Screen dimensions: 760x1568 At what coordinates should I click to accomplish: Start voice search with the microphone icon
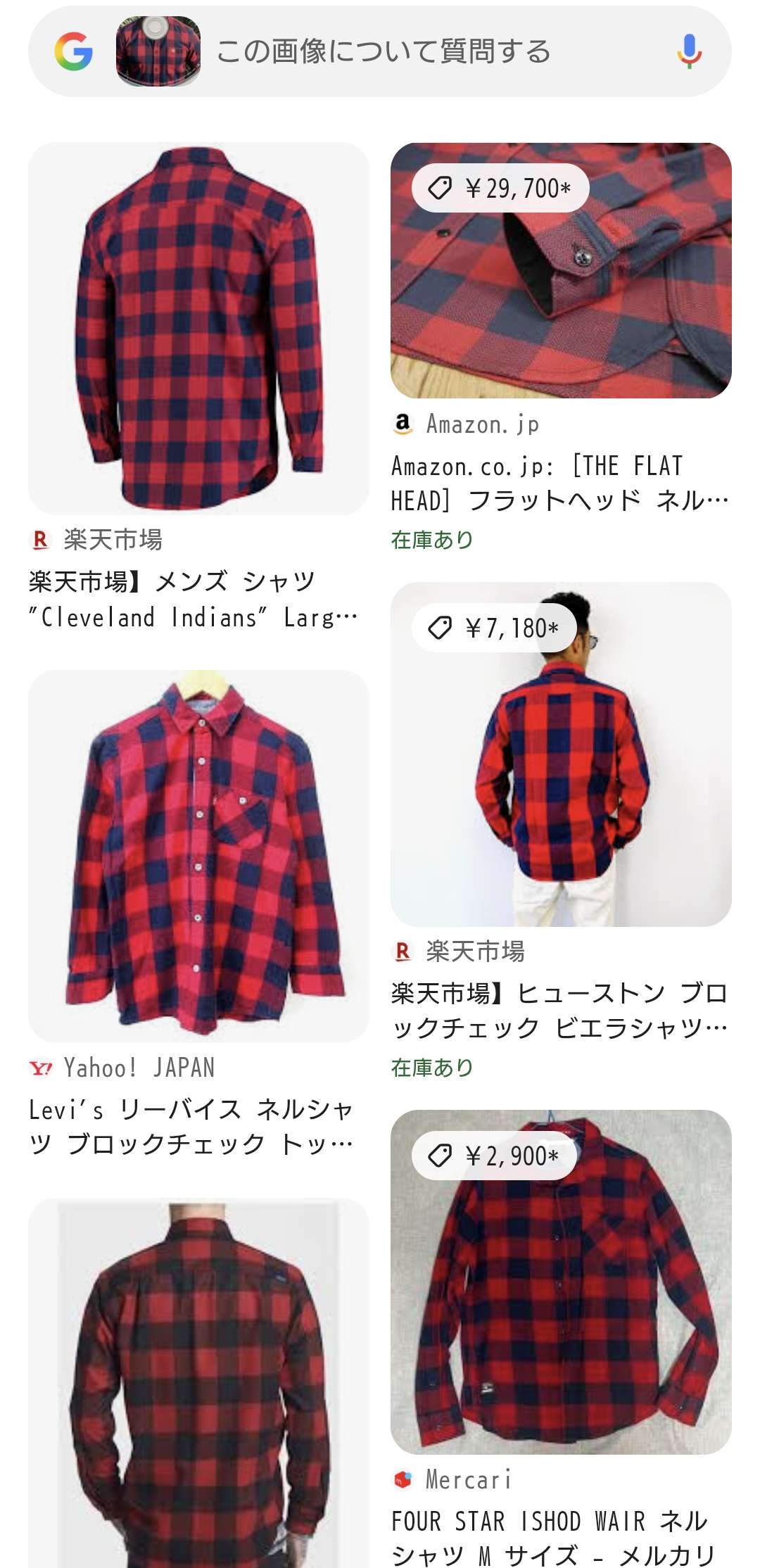click(689, 51)
